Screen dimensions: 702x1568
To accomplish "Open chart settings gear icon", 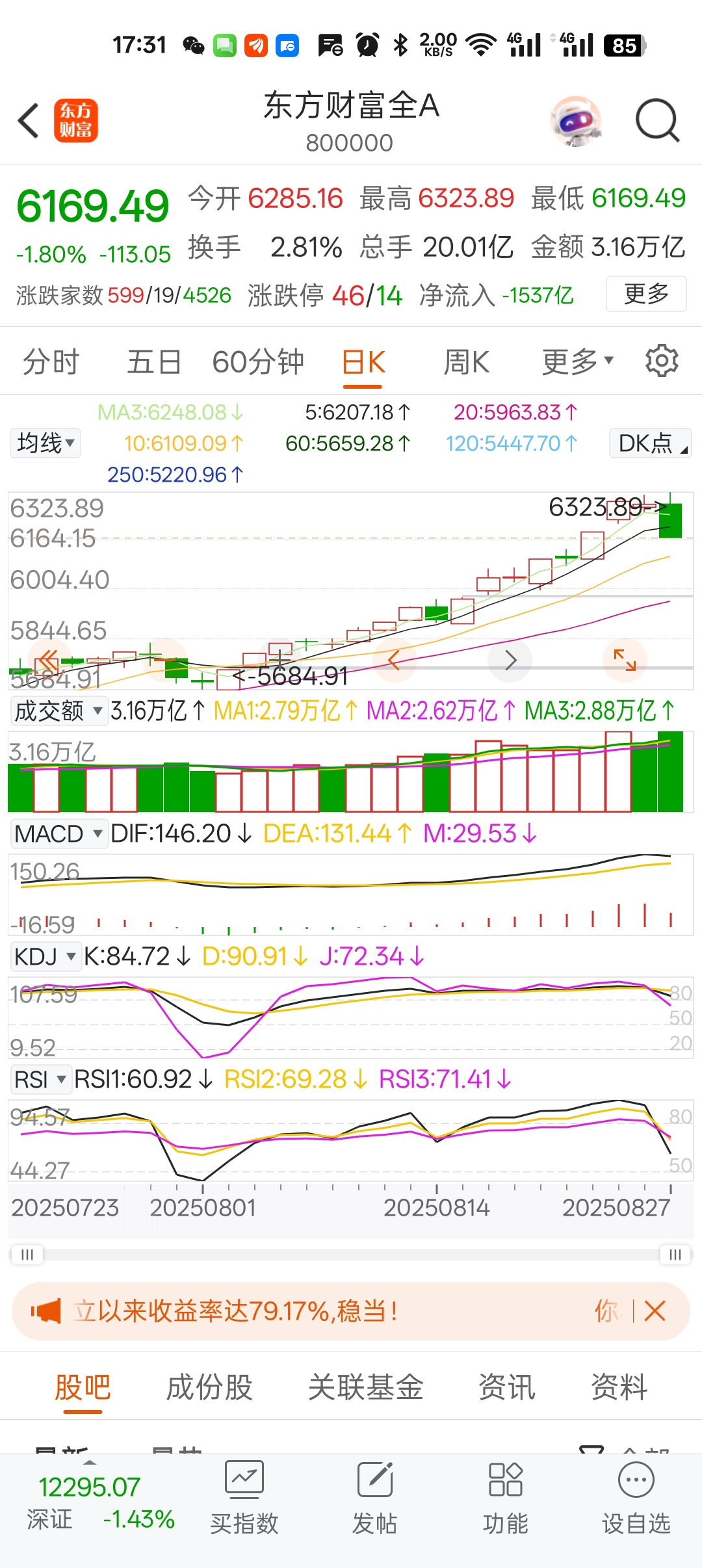I will tap(662, 361).
